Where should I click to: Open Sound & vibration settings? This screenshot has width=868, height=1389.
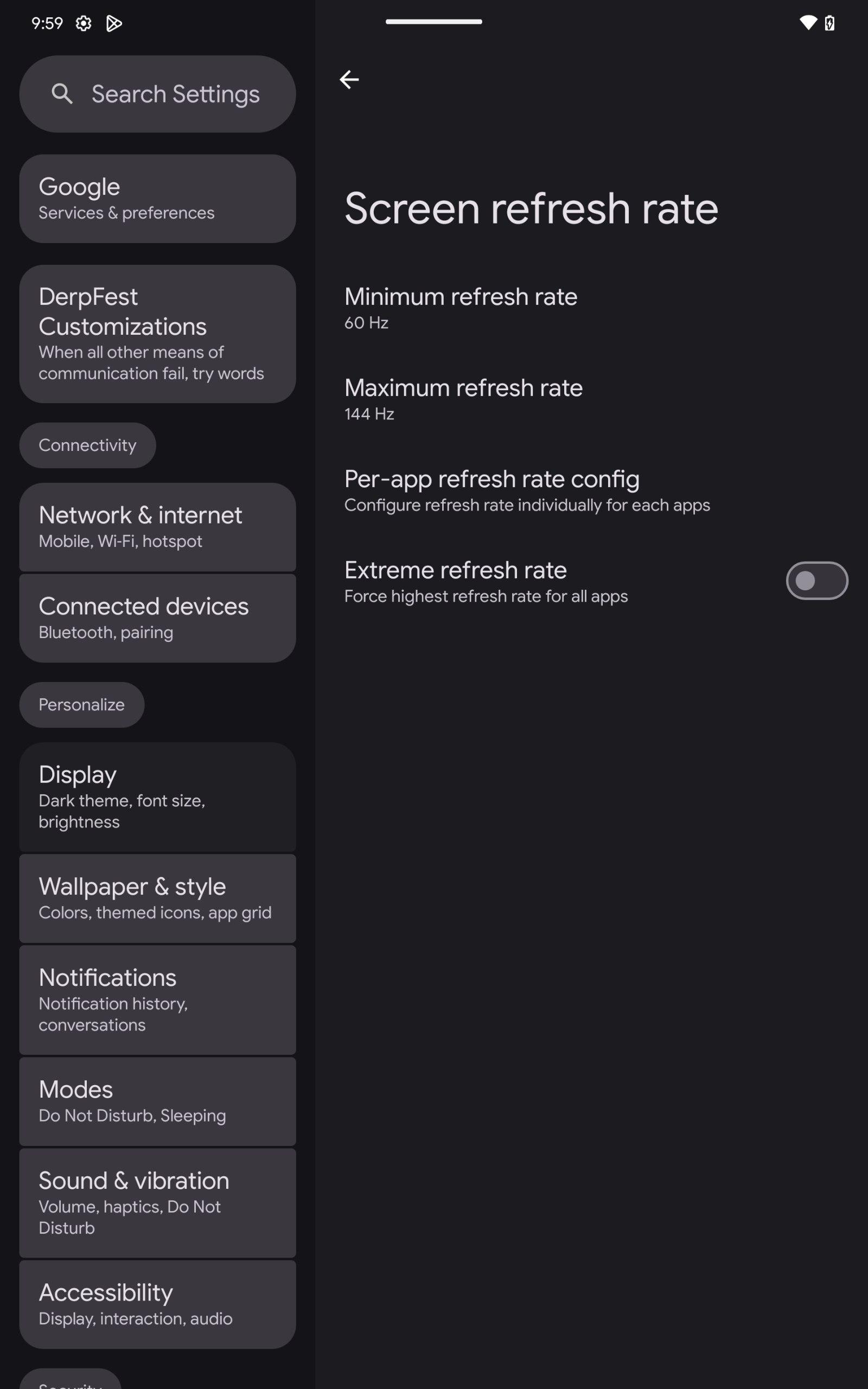(x=157, y=1203)
